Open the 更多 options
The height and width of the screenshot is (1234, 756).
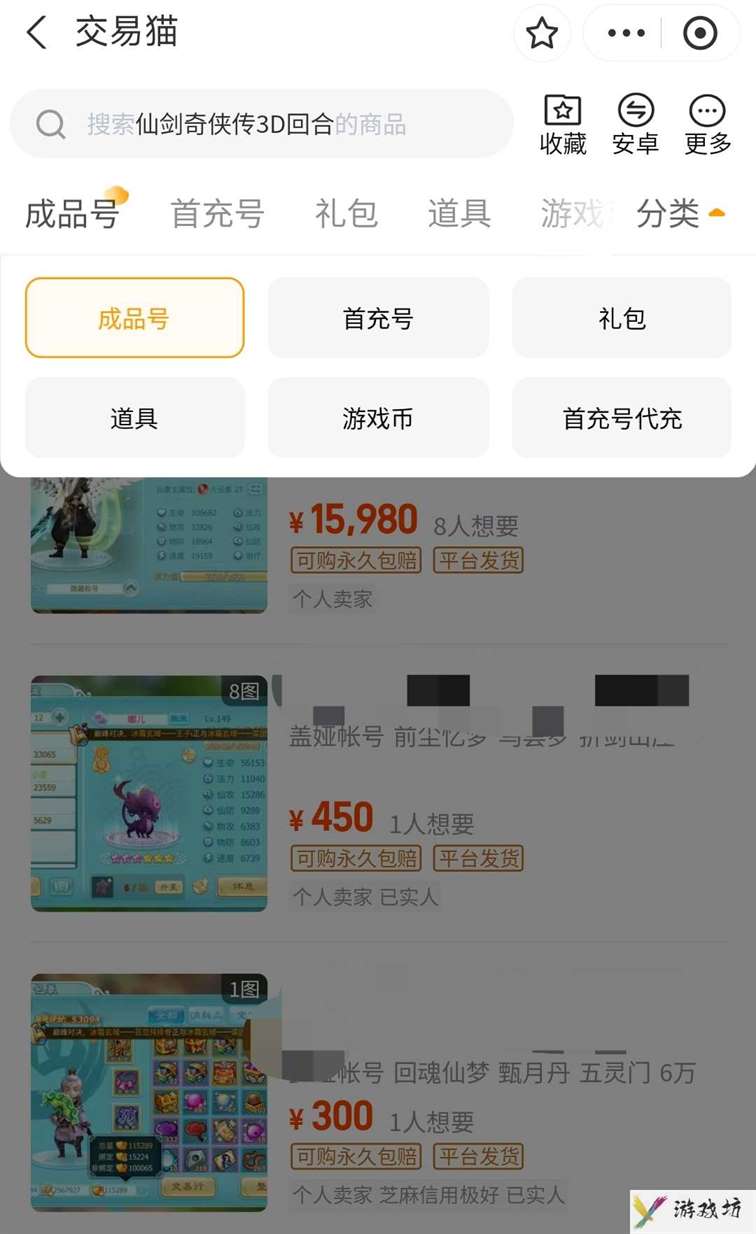(x=708, y=124)
